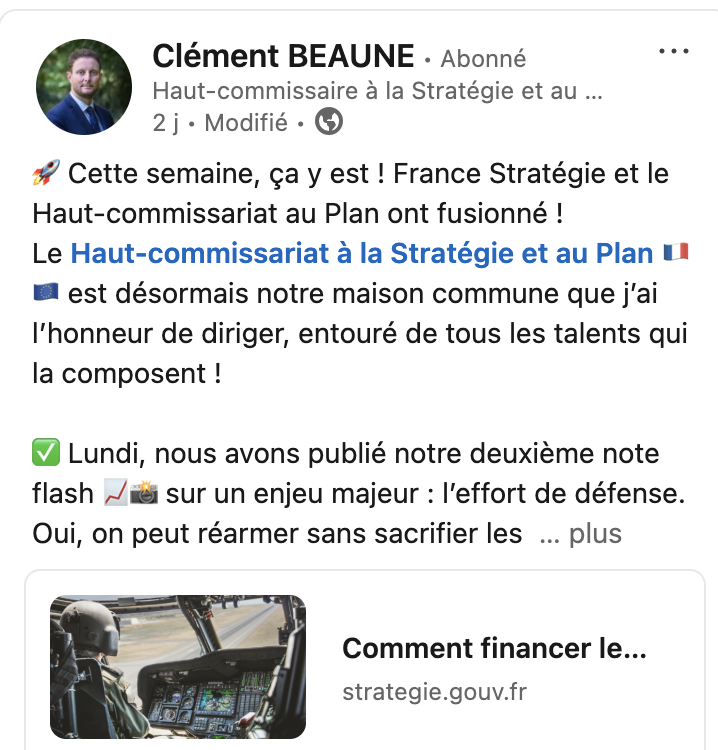The width and height of the screenshot is (718, 750).
Task: Open Clément Beaune's profile picture
Action: coord(84,88)
